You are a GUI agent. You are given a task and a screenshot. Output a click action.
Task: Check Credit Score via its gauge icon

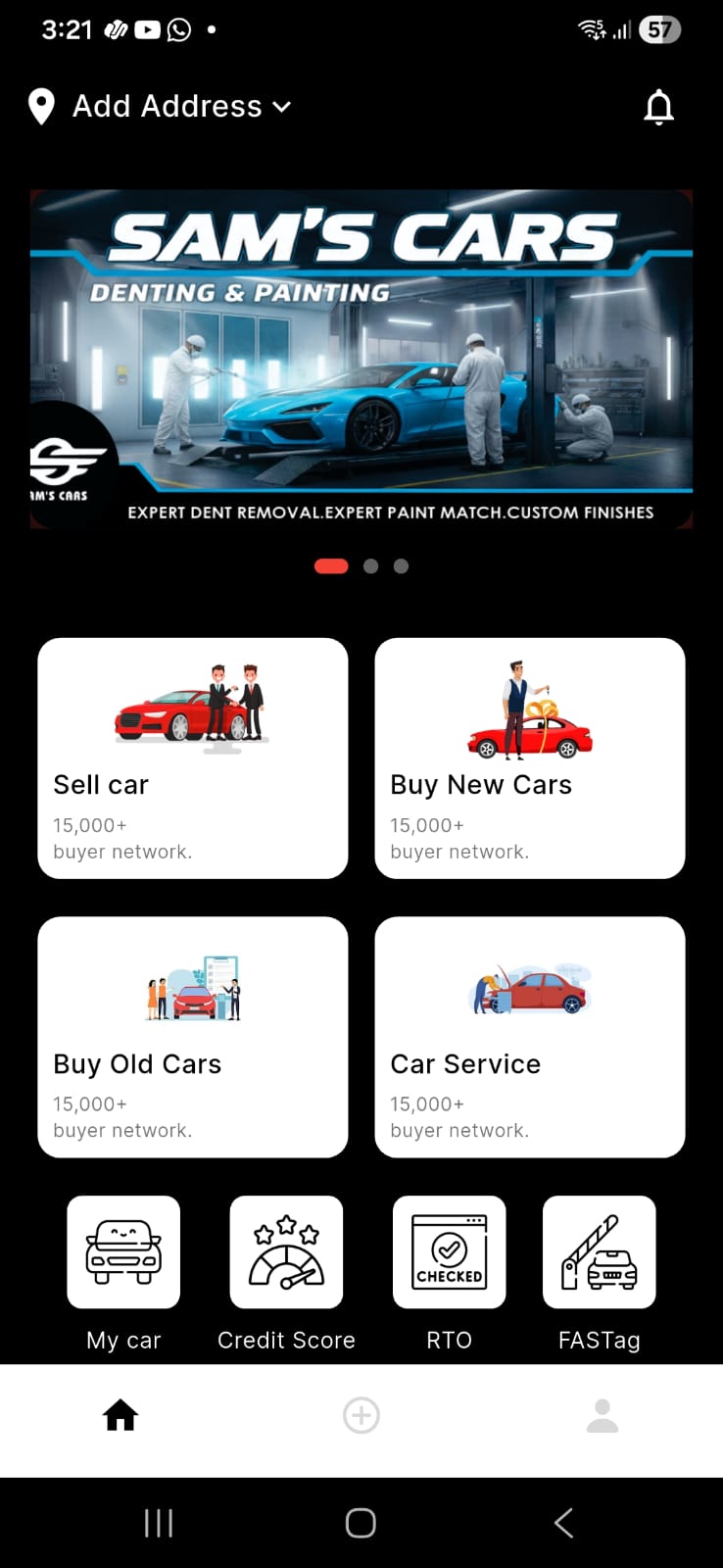[x=285, y=1252]
